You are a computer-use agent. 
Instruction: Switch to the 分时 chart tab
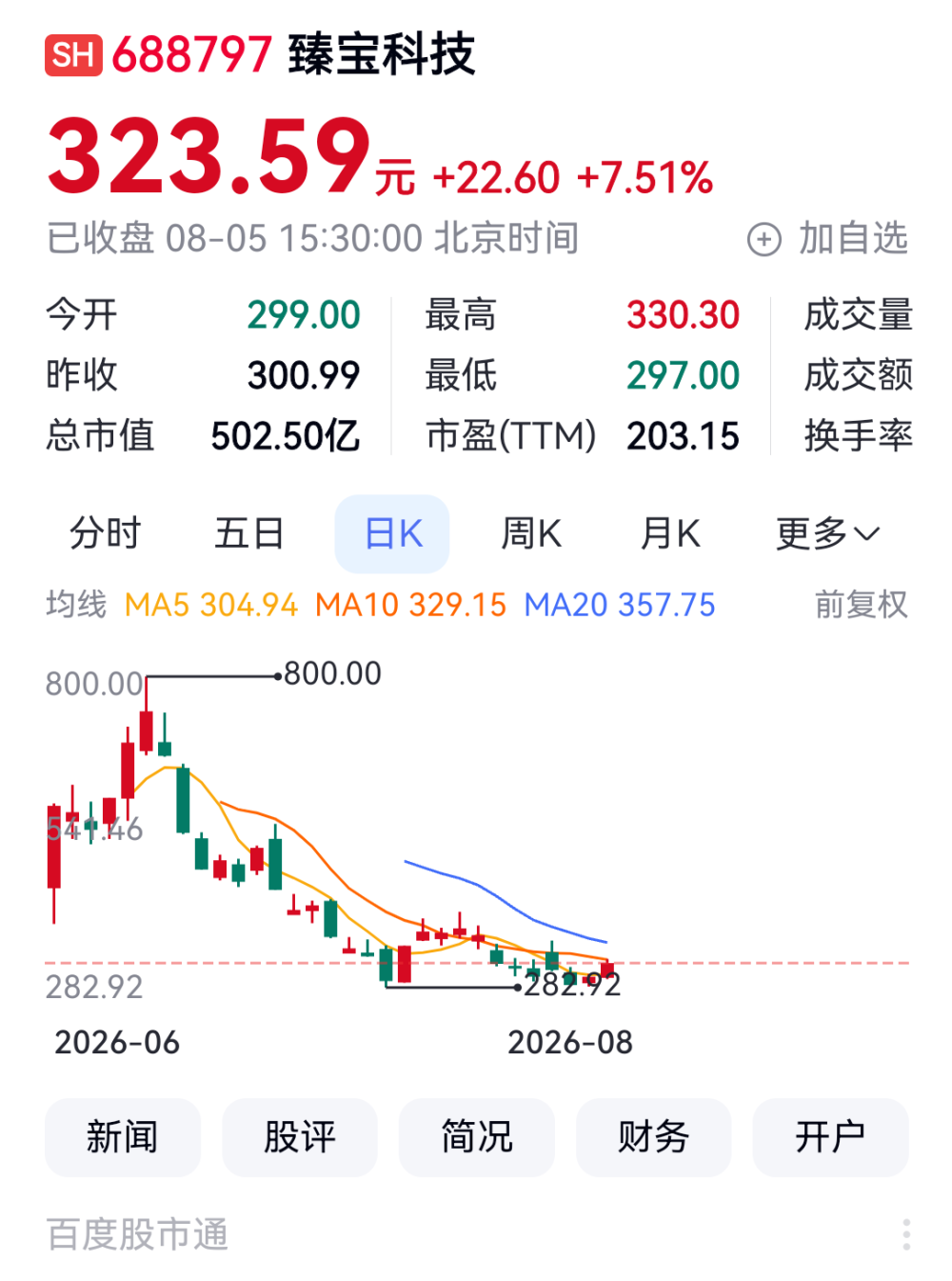click(106, 533)
